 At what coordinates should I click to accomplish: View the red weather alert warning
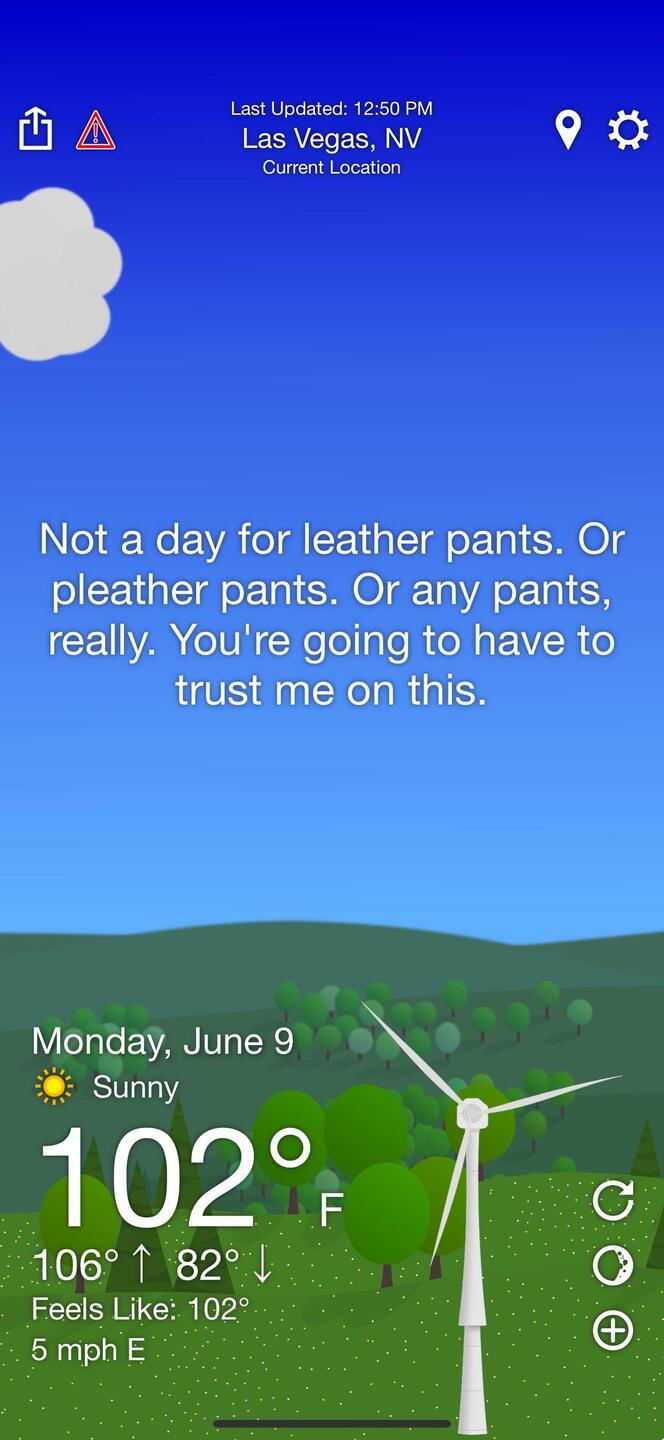[96, 131]
